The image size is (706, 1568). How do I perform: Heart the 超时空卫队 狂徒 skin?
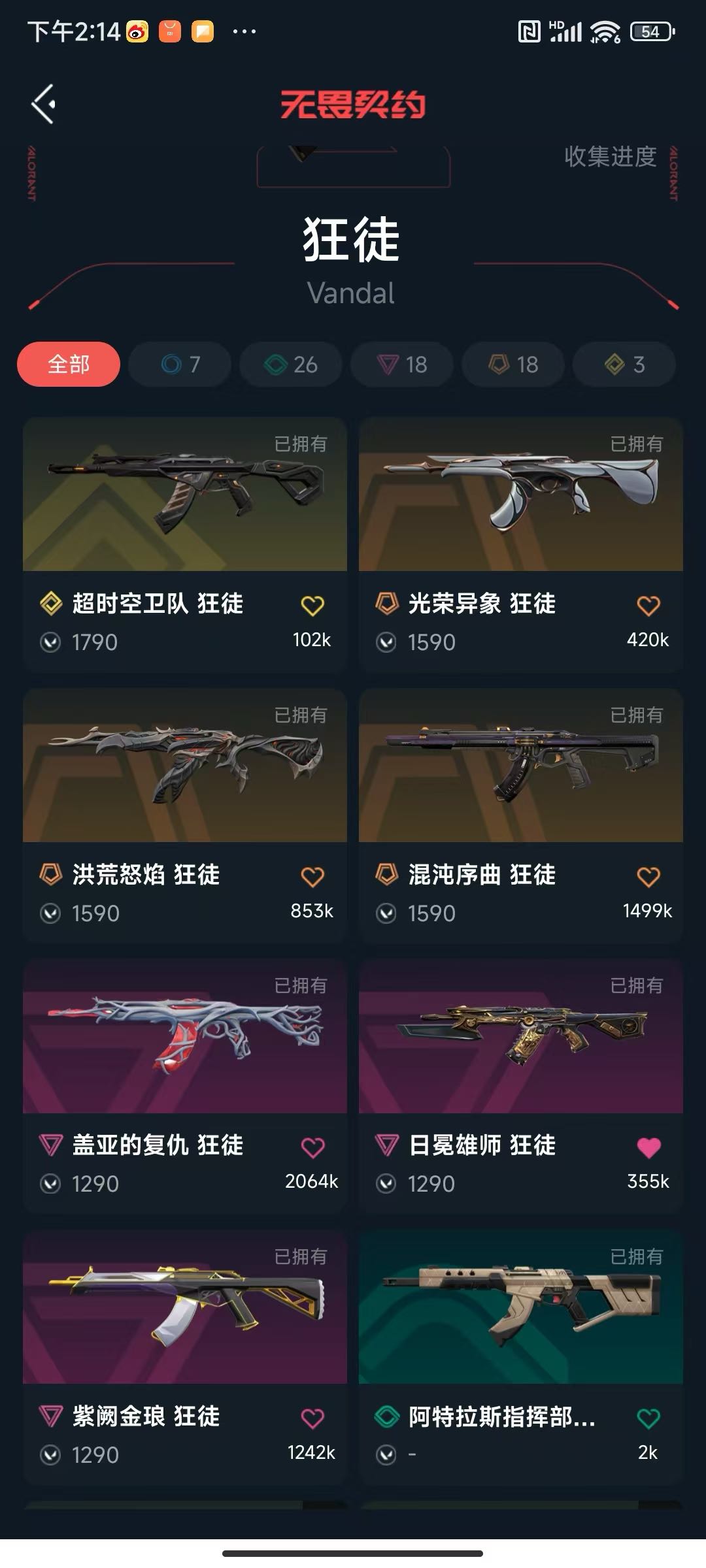point(312,606)
